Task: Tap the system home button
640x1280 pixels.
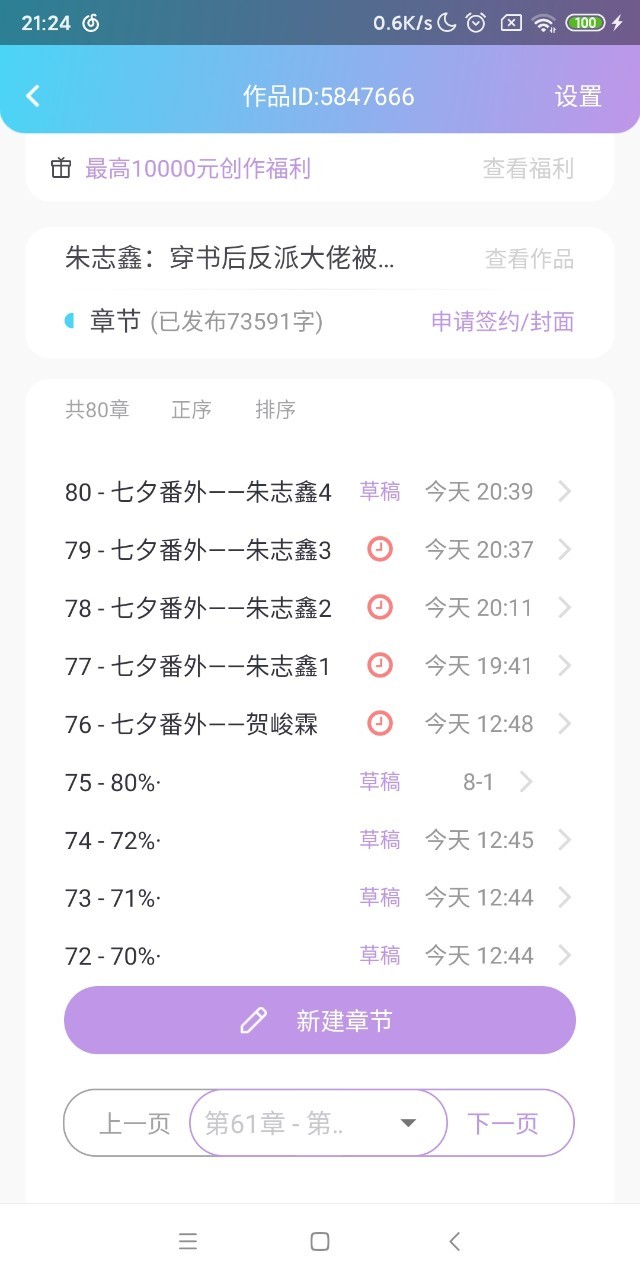Action: [320, 1241]
